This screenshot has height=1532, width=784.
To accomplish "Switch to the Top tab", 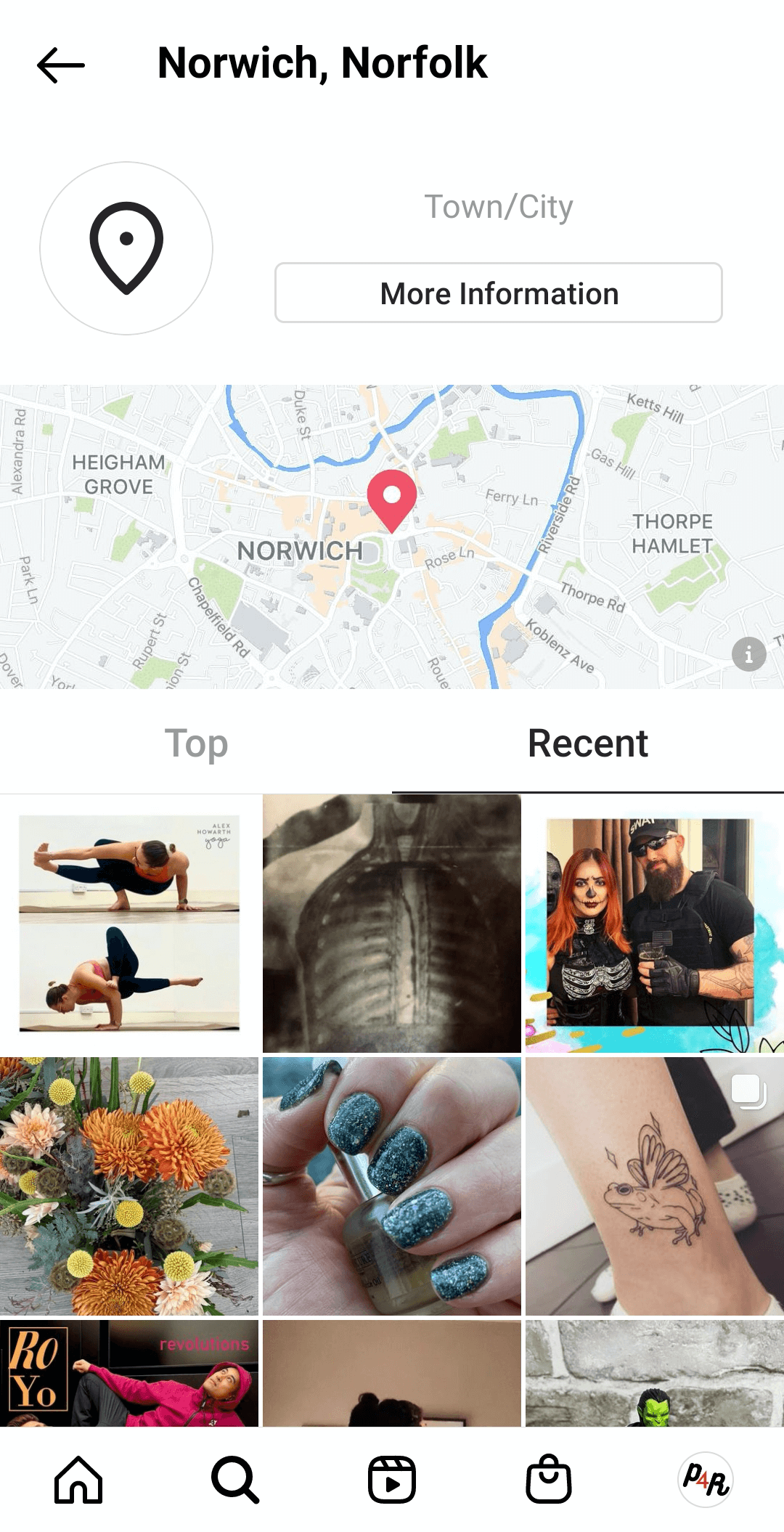I will 196,743.
